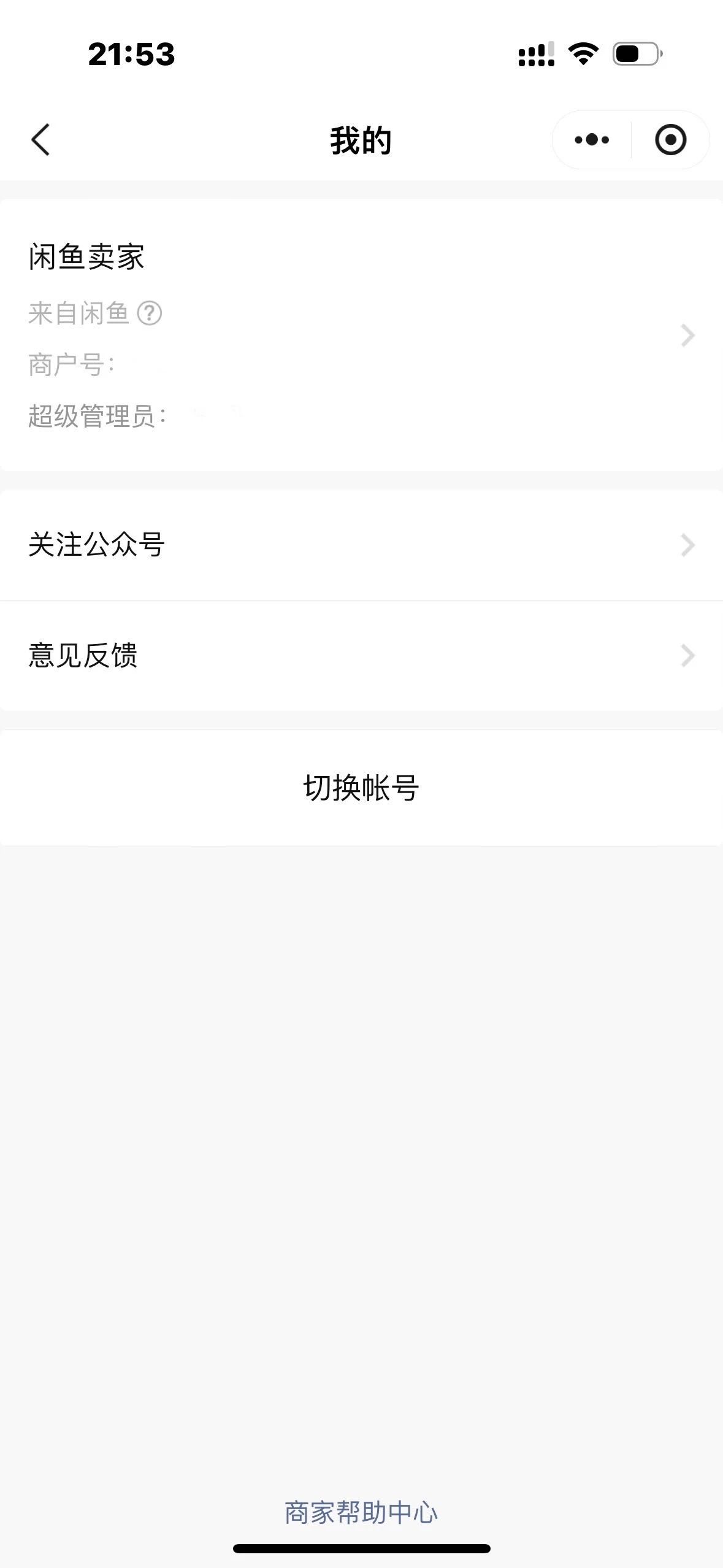This screenshot has width=723, height=1568.
Task: Open the 商家帮助中心 link
Action: tap(361, 1512)
